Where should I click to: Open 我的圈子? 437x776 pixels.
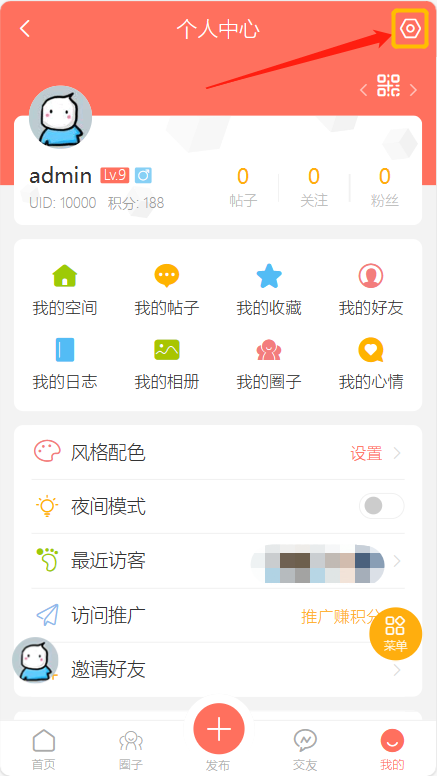tap(269, 364)
